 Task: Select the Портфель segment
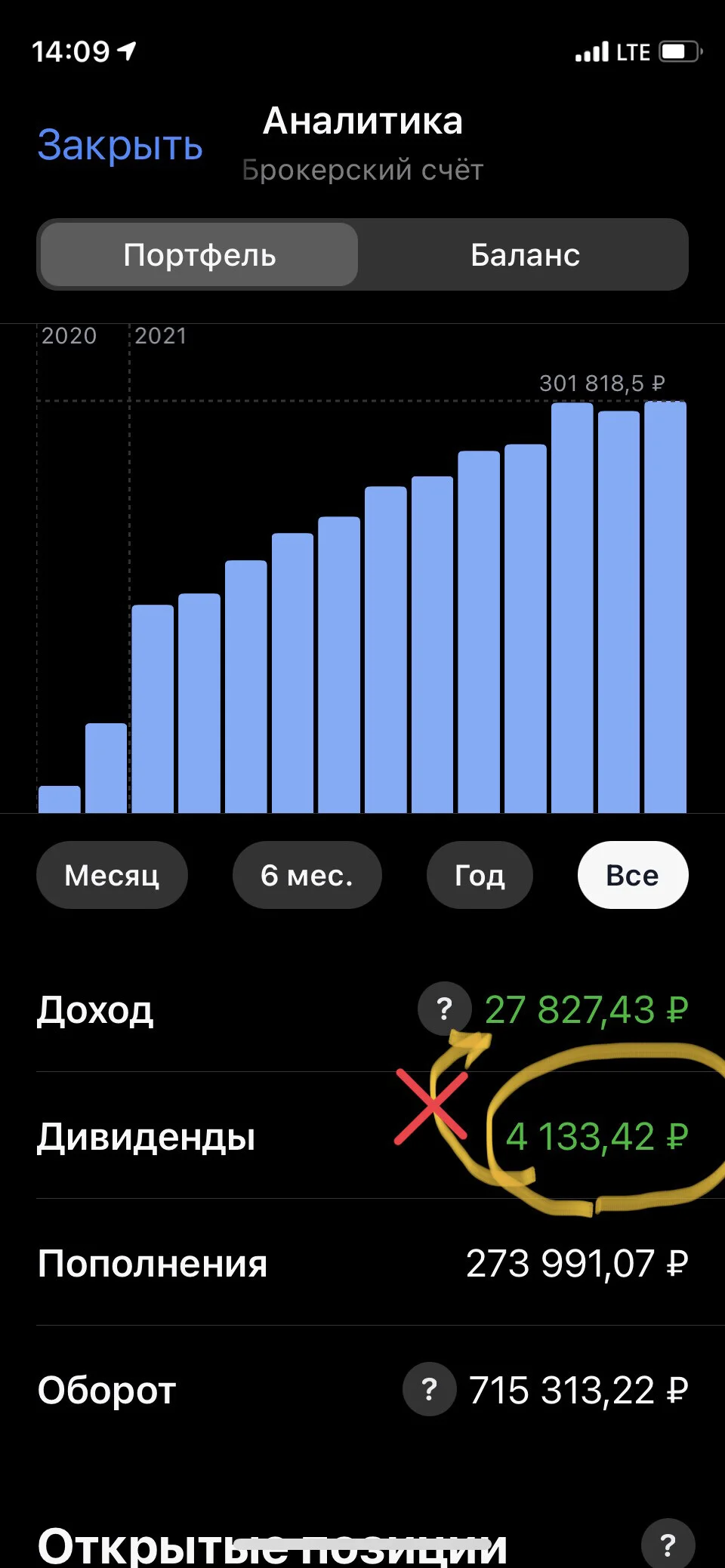tap(199, 254)
